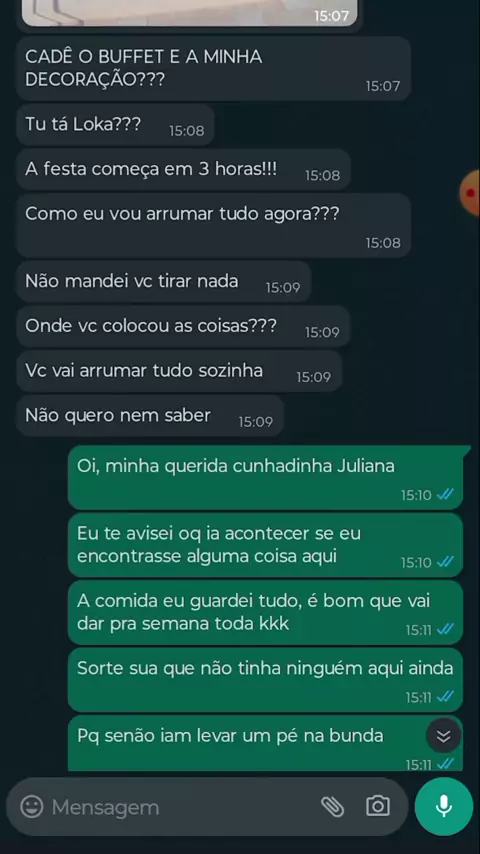Viewport: 480px width, 854px height.
Task: Open the camera from message bar
Action: (378, 806)
